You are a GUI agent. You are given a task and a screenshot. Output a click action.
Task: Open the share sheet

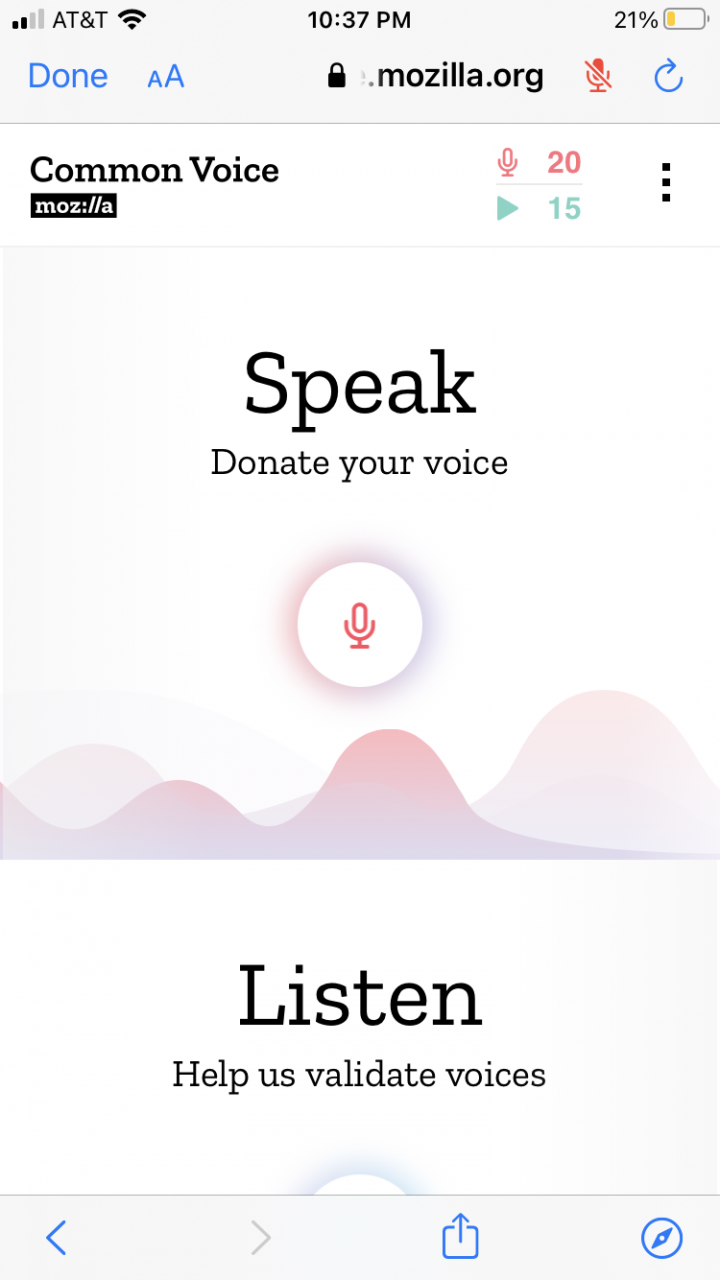[460, 1236]
